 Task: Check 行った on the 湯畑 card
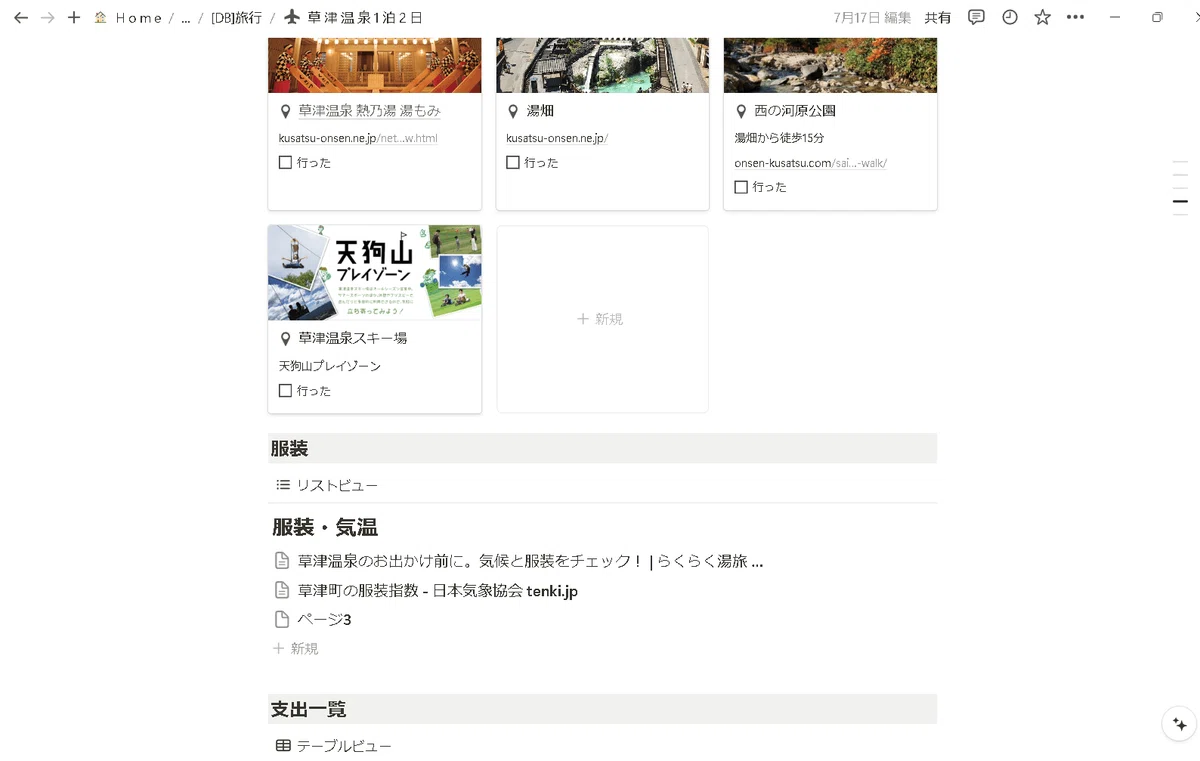pos(513,162)
